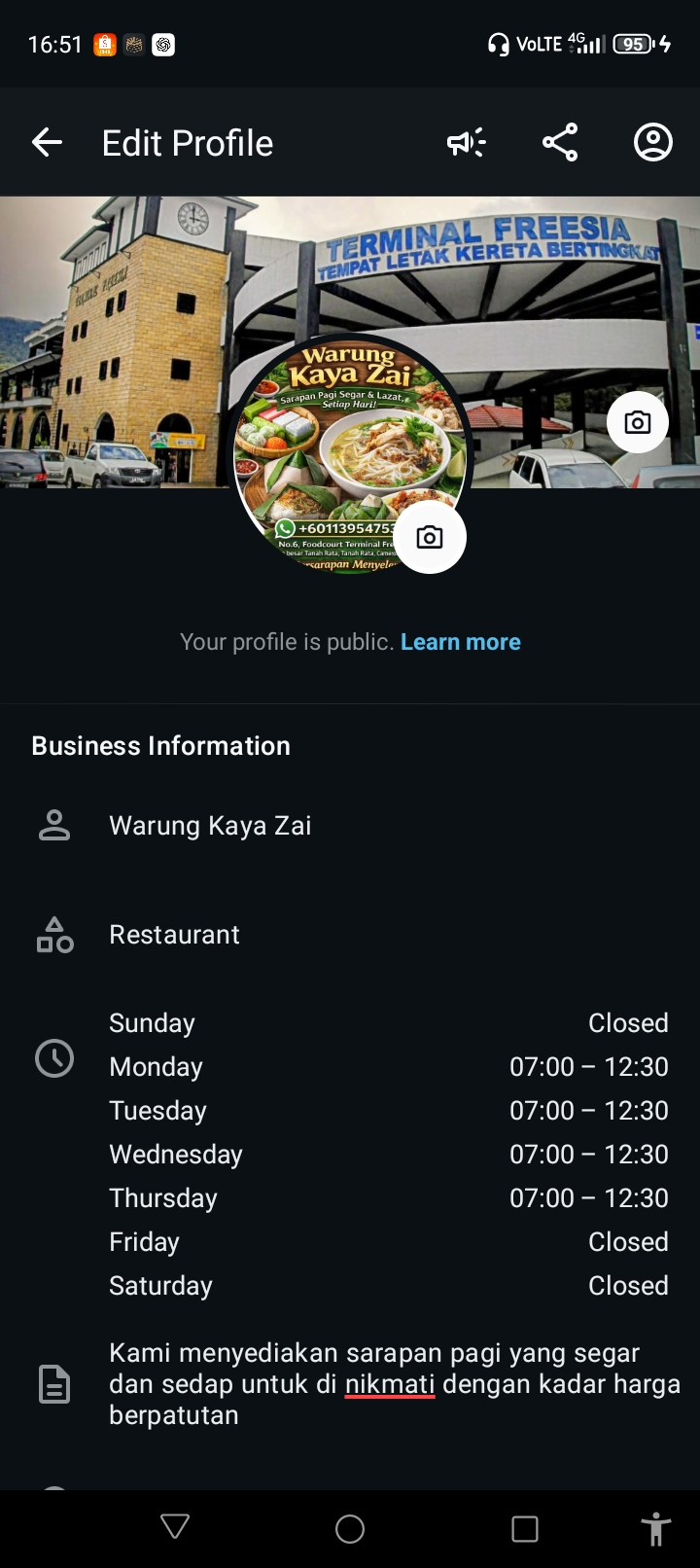
Task: Go back from Edit Profile
Action: pyautogui.click(x=47, y=143)
